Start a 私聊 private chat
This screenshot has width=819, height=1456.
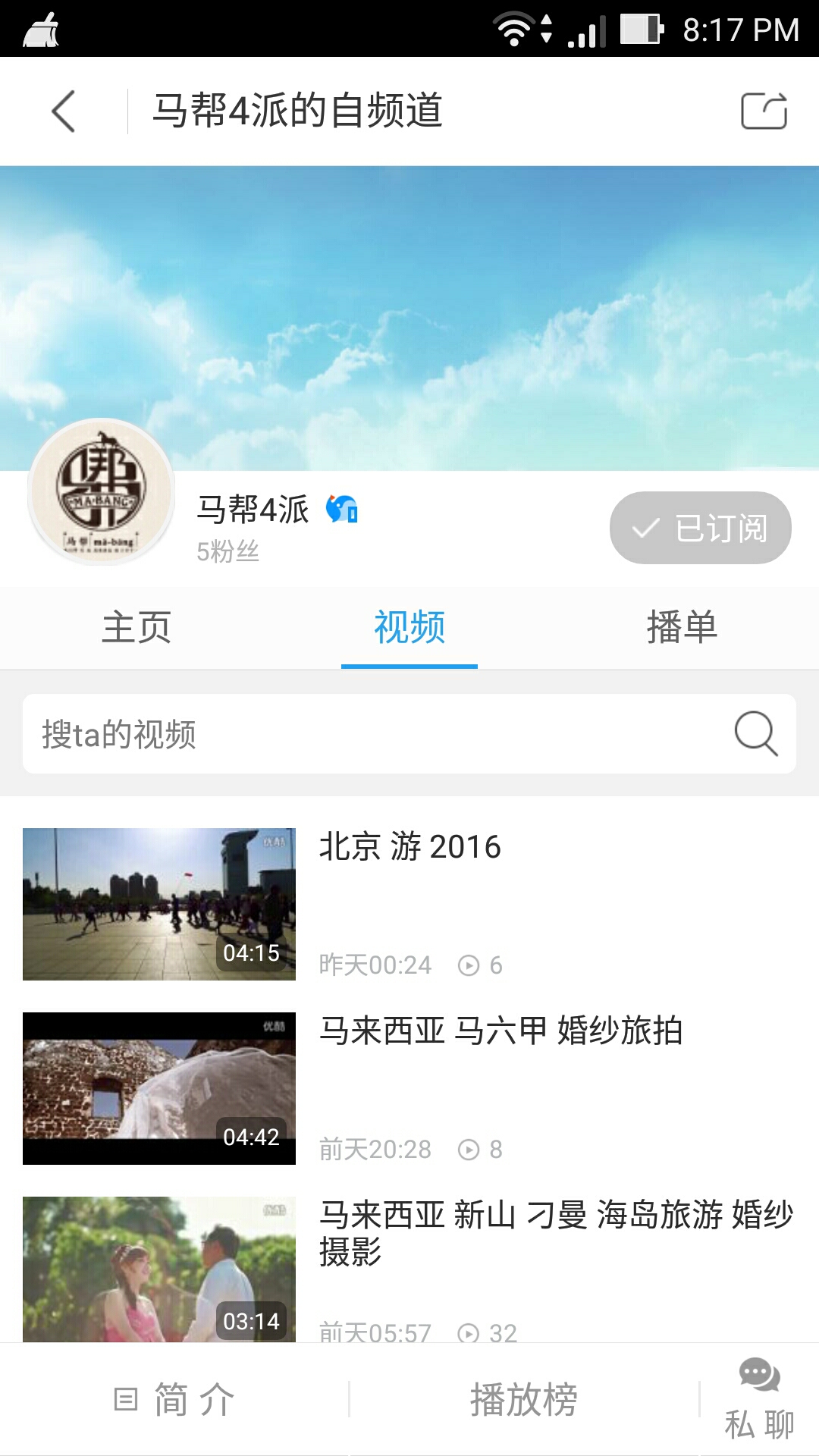pos(759,1399)
